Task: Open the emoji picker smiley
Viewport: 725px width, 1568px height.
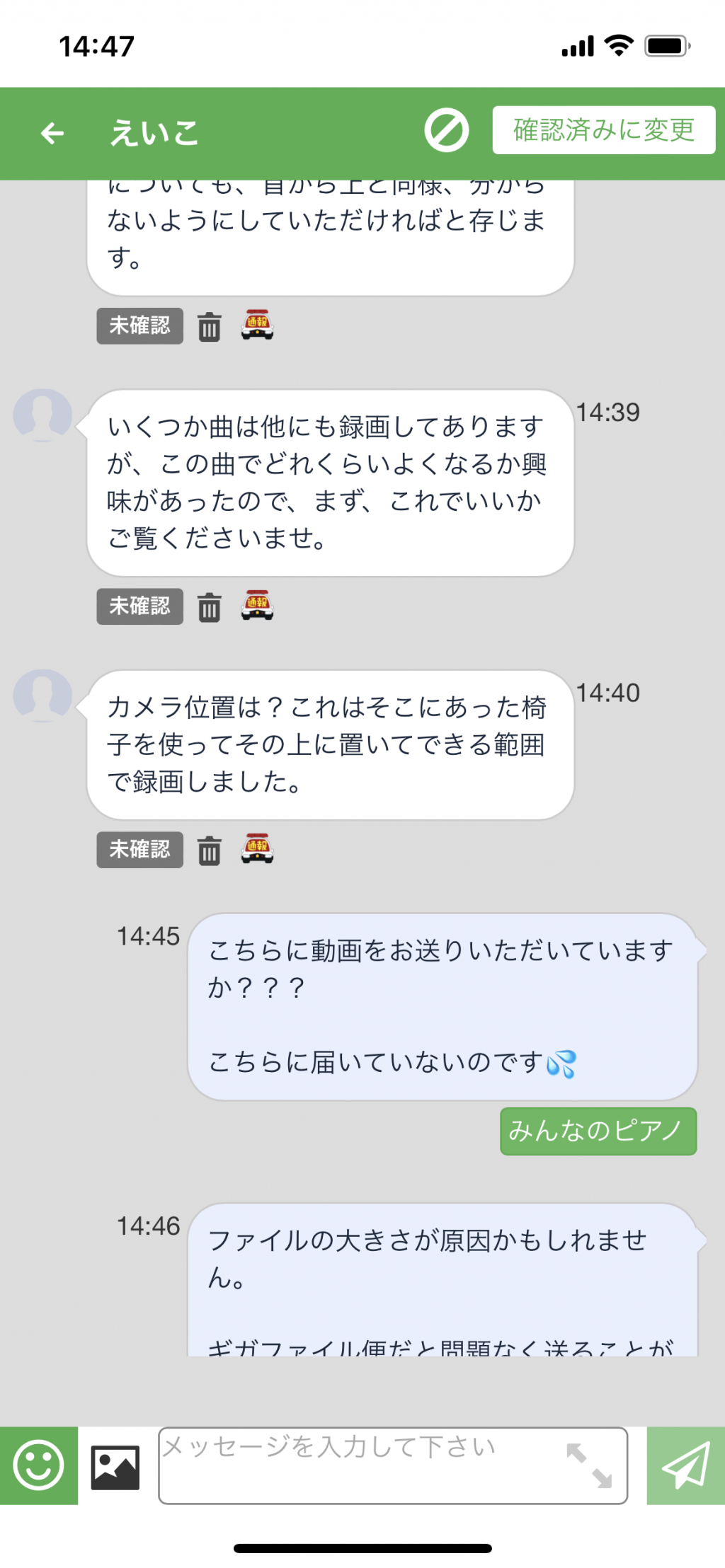Action: click(39, 1465)
